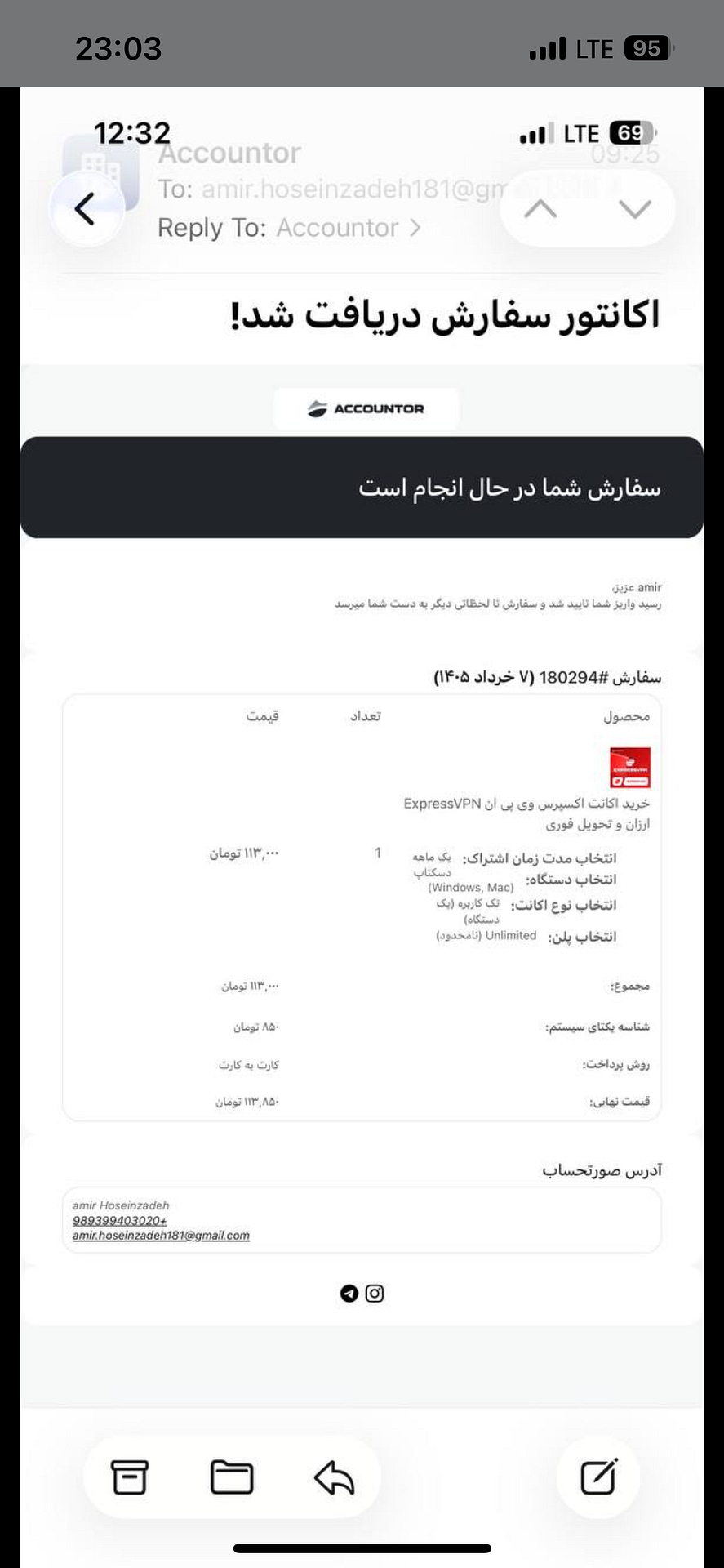Screen dimensions: 724x1568
Task: Tap the phone number 989399403020 link
Action: tap(120, 1220)
